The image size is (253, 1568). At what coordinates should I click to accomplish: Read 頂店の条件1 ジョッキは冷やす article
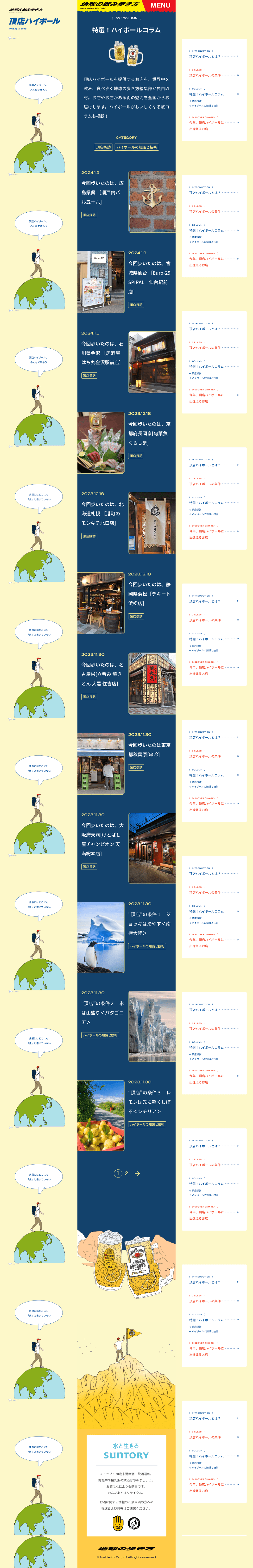[x=149, y=923]
